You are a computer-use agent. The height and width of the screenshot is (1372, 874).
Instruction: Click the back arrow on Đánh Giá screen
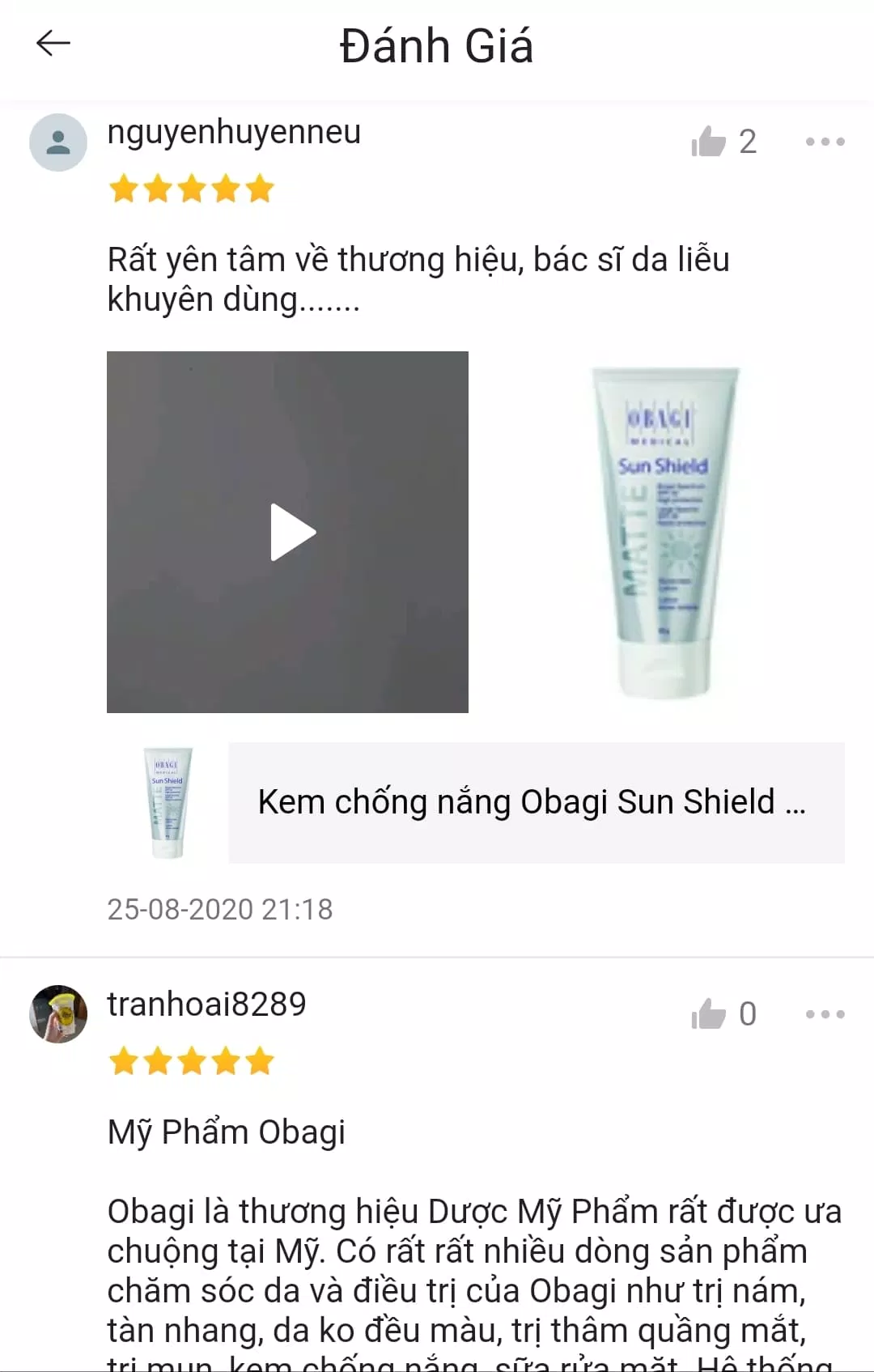(x=53, y=45)
